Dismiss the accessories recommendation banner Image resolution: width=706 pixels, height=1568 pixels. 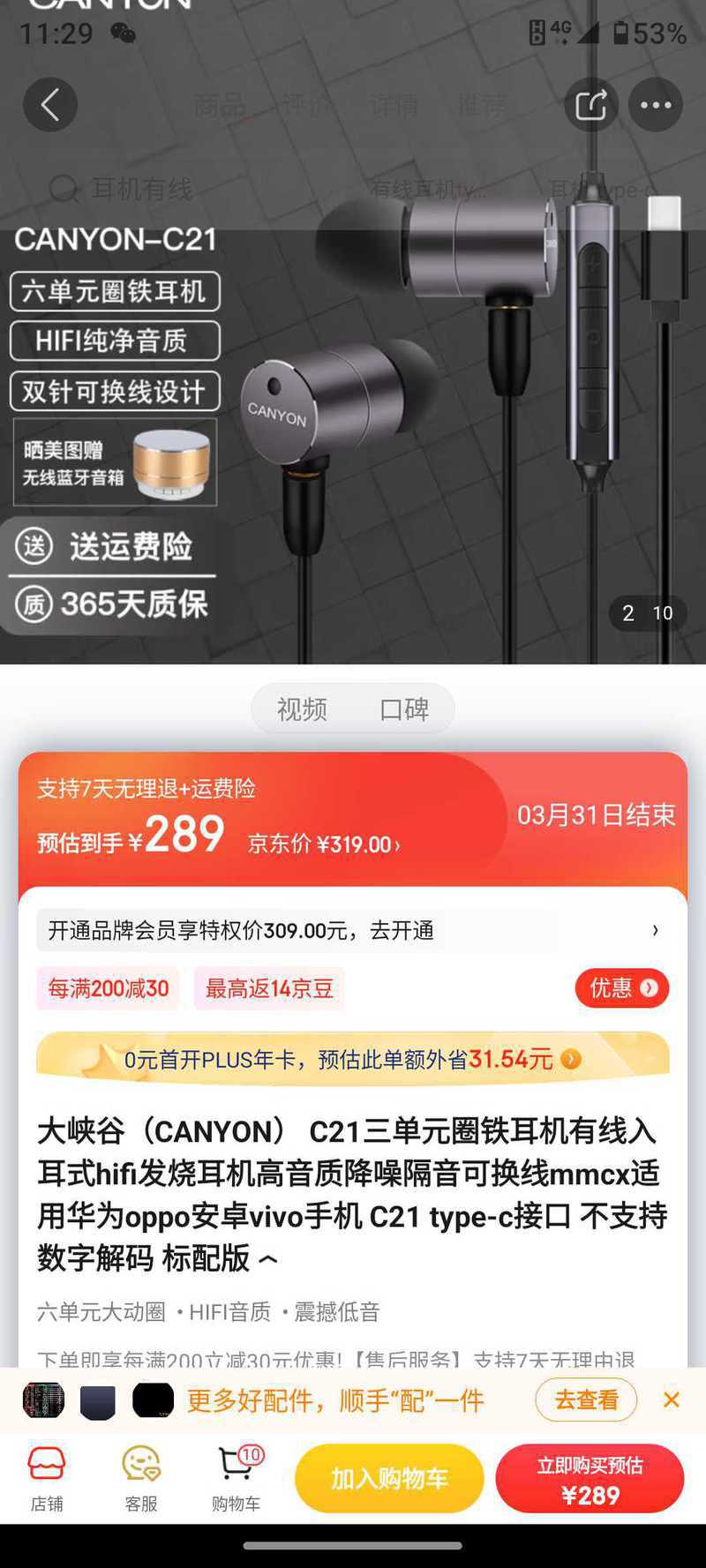point(672,1399)
